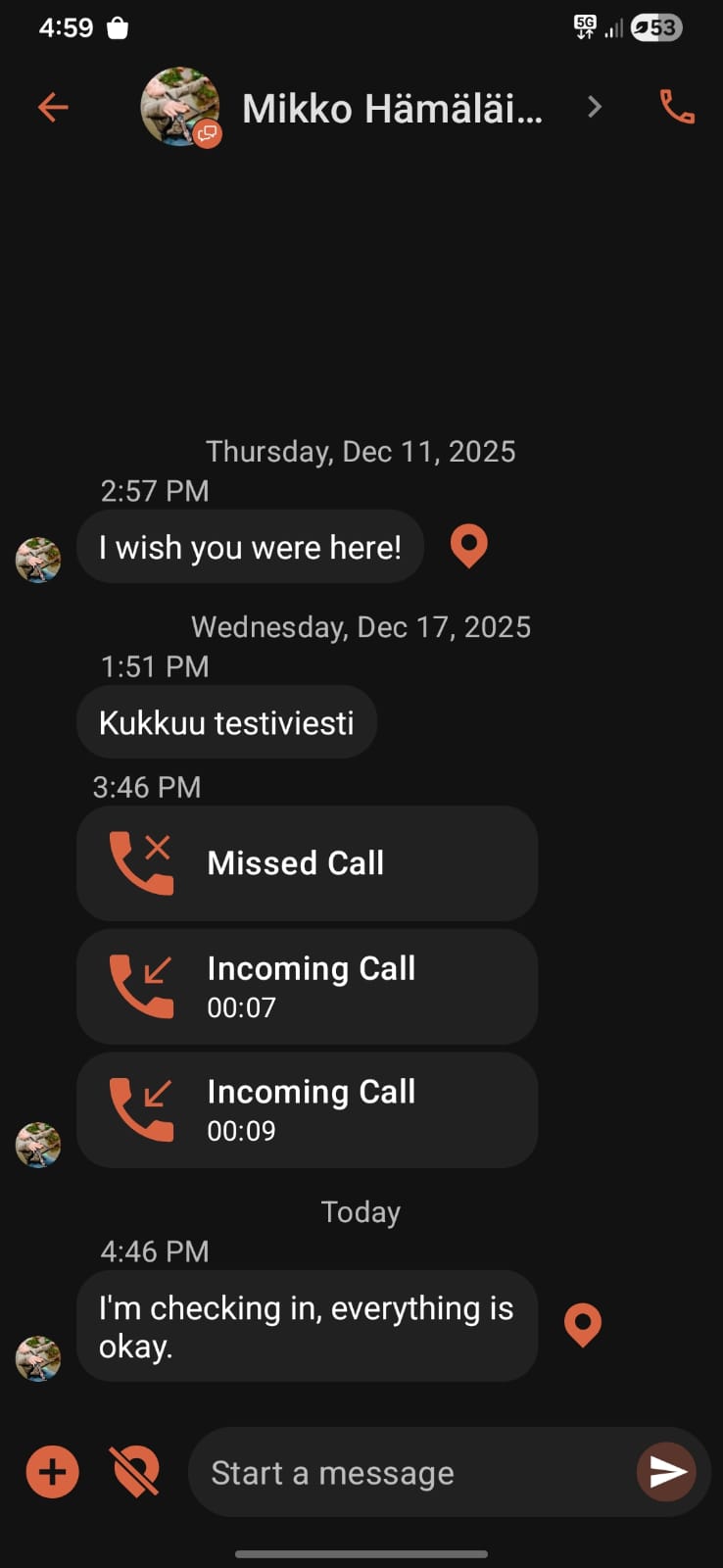Image resolution: width=723 pixels, height=1568 pixels.
Task: Open location pin beside "I wish you were here!"
Action: coord(468,546)
